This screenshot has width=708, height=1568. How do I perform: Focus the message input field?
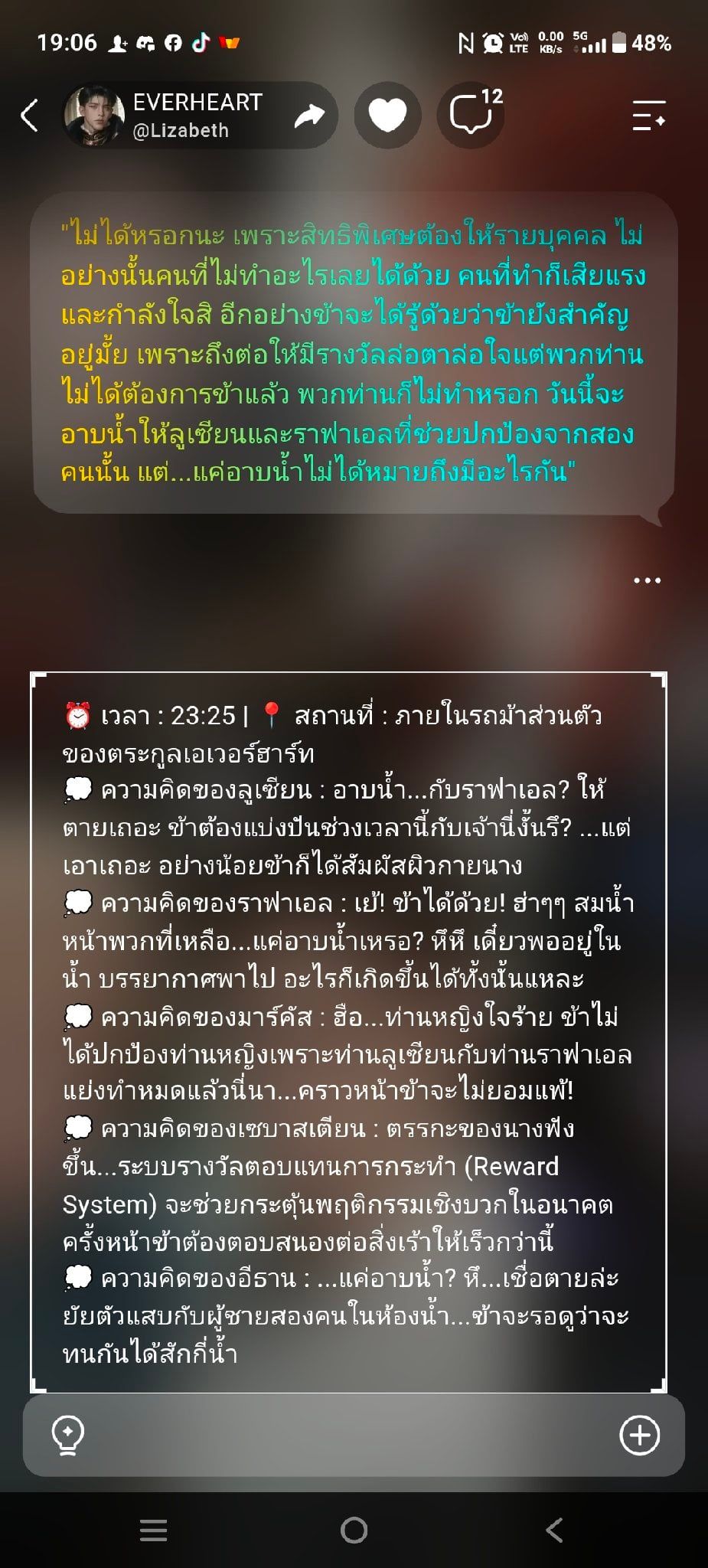(x=352, y=1435)
